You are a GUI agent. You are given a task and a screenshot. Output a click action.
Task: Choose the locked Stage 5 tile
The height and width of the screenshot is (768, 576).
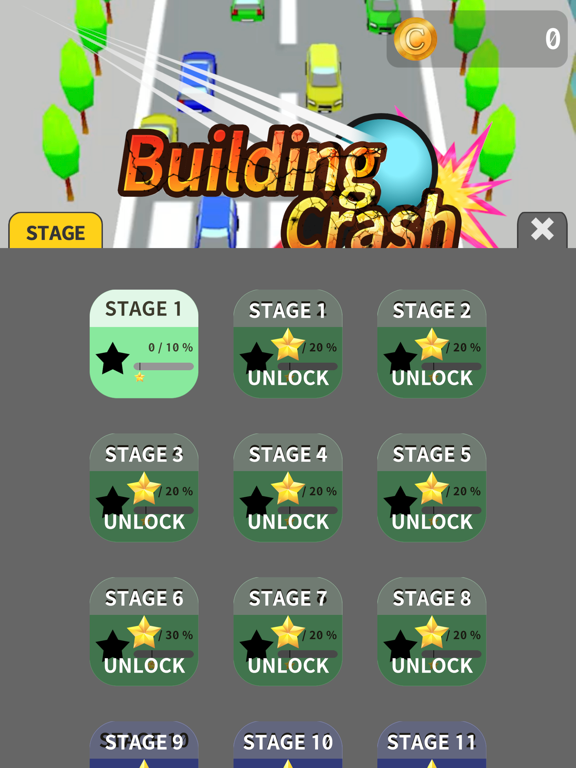432,487
